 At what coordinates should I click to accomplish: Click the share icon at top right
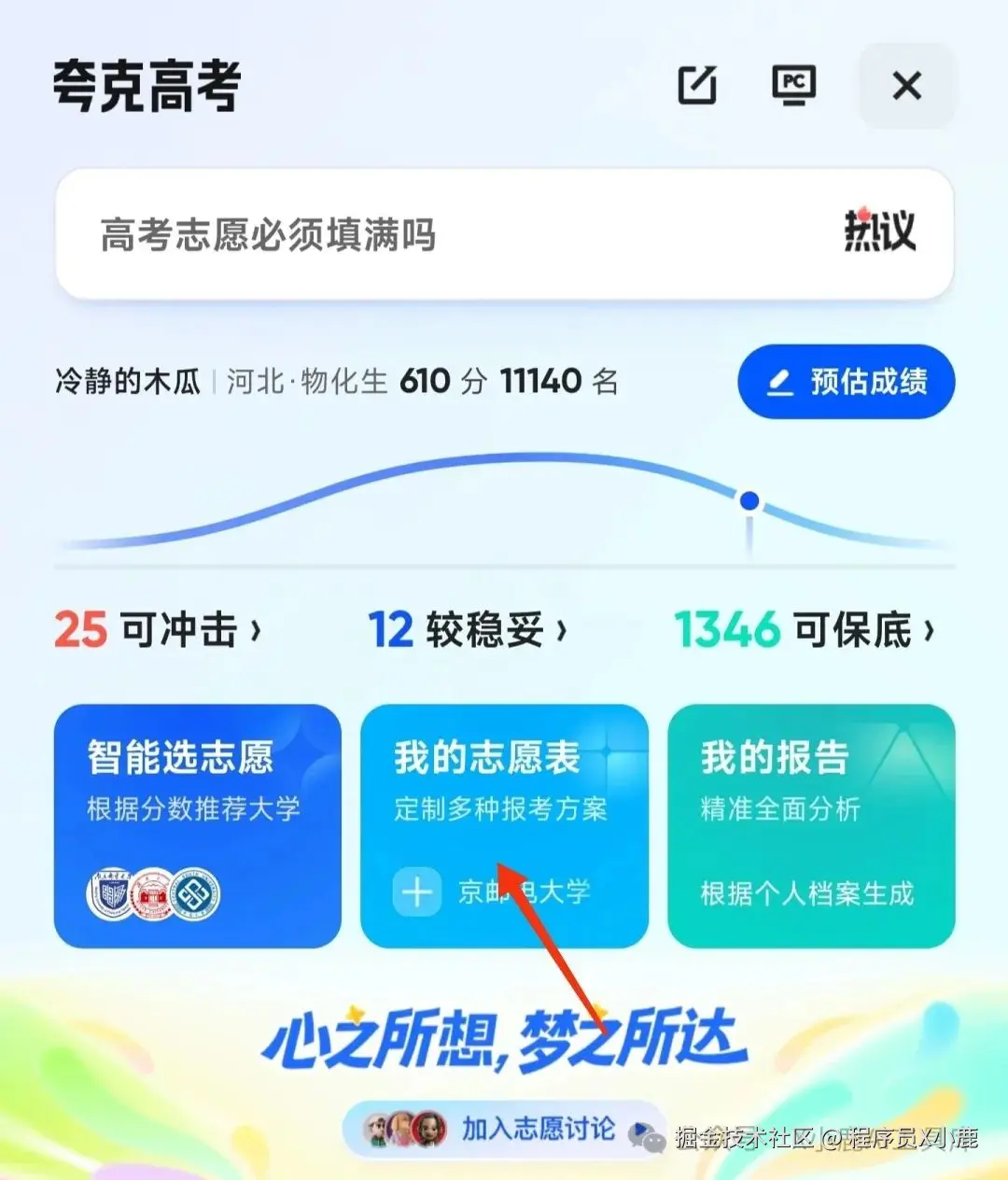click(697, 85)
